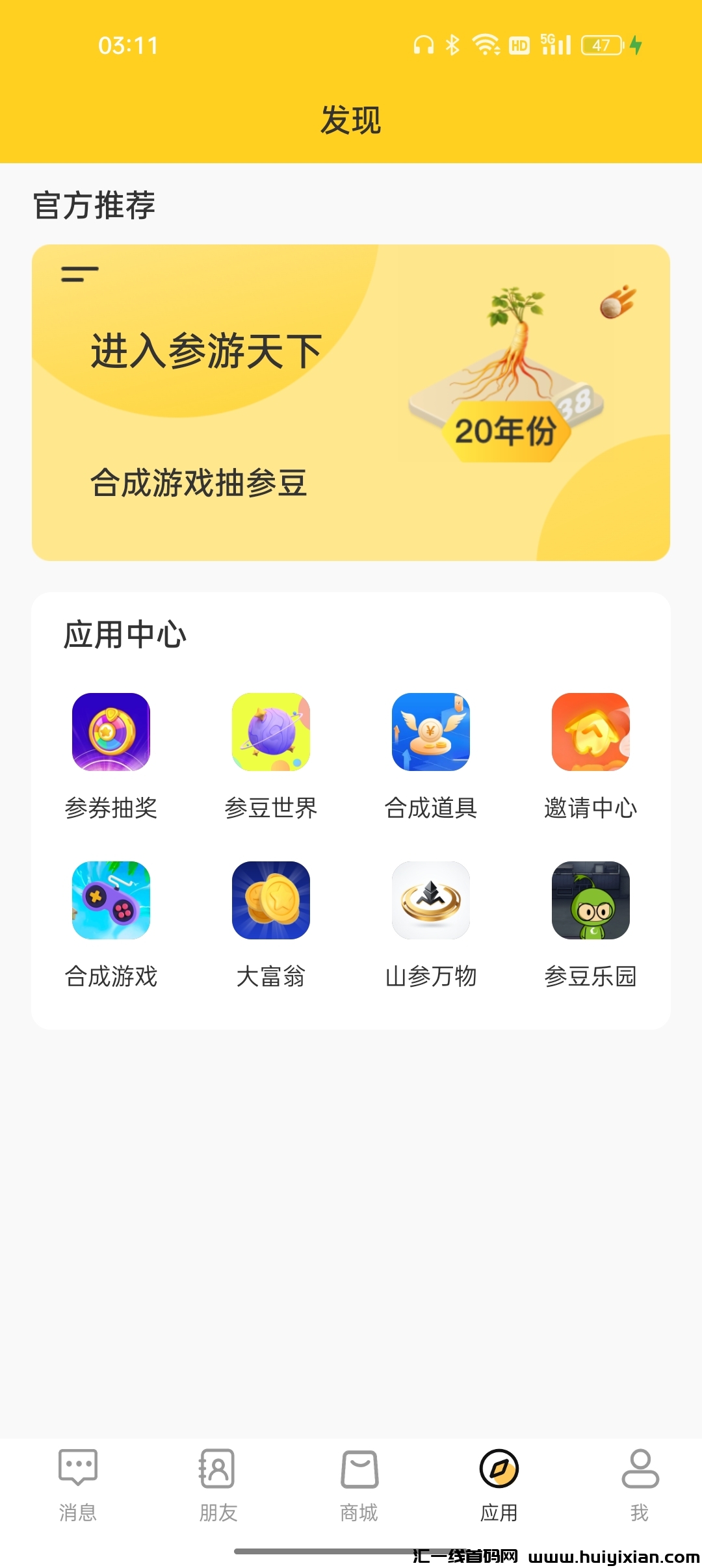Select the 山参万物 emblem icon

431,900
